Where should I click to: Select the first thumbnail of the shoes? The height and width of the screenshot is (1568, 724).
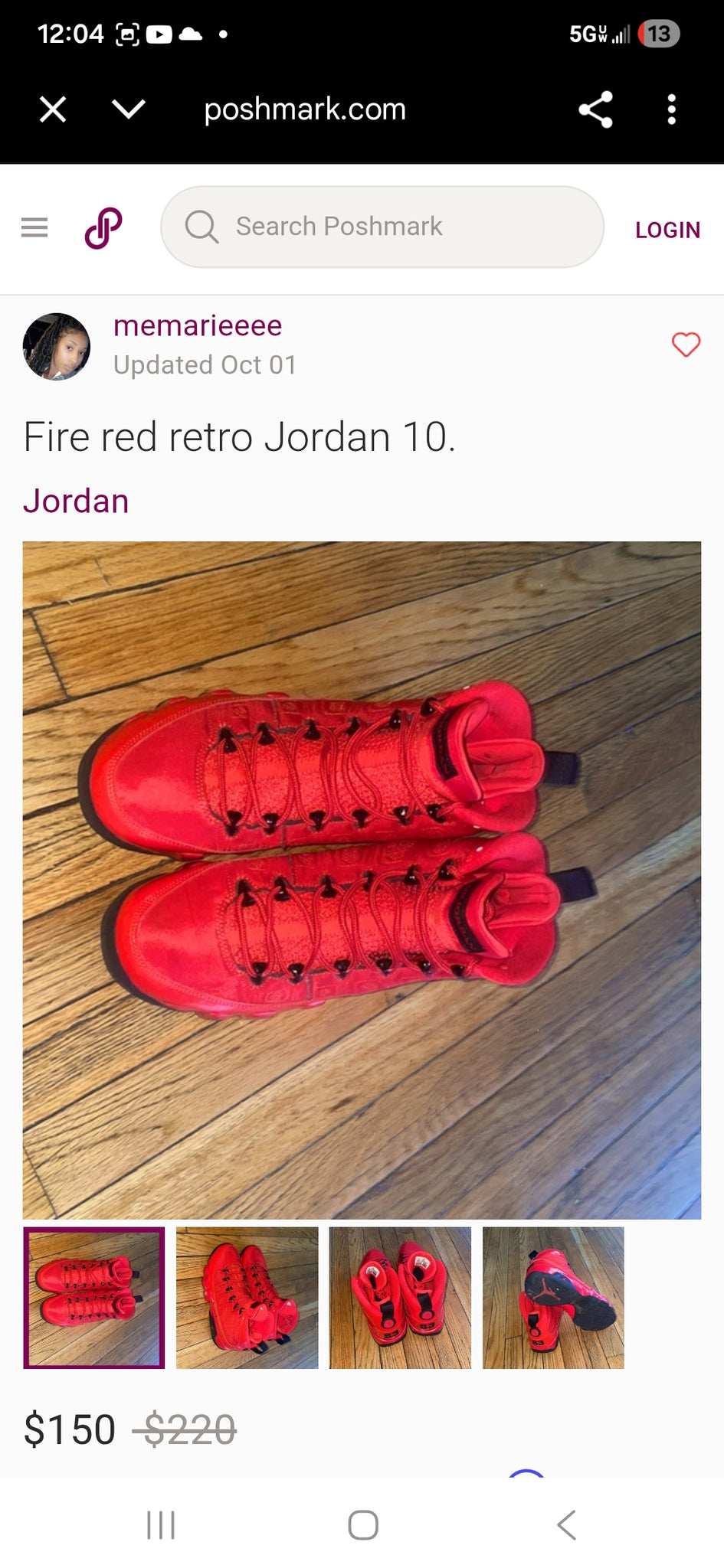[x=94, y=1298]
